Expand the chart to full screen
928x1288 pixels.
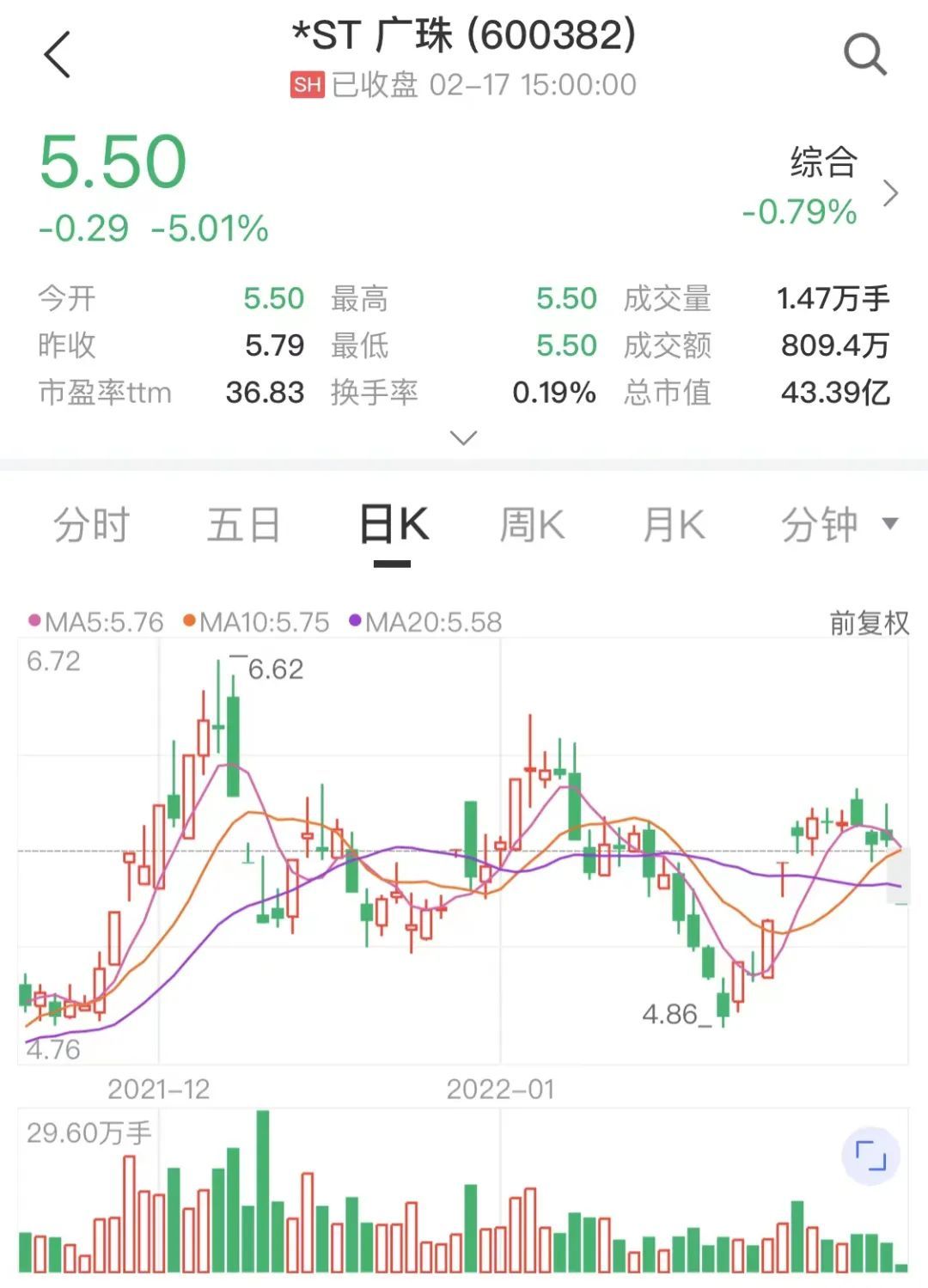coord(870,1156)
